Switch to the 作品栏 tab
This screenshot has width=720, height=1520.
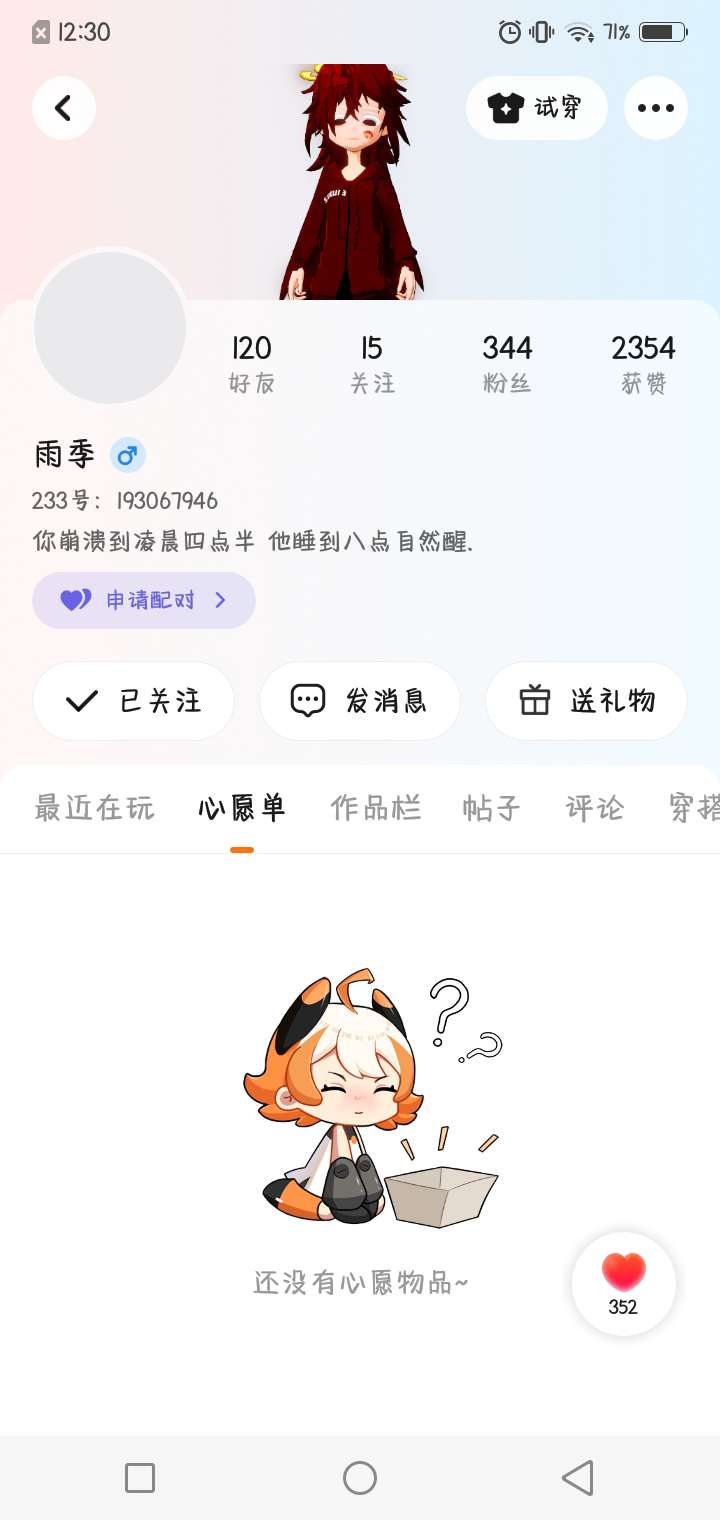(x=376, y=808)
